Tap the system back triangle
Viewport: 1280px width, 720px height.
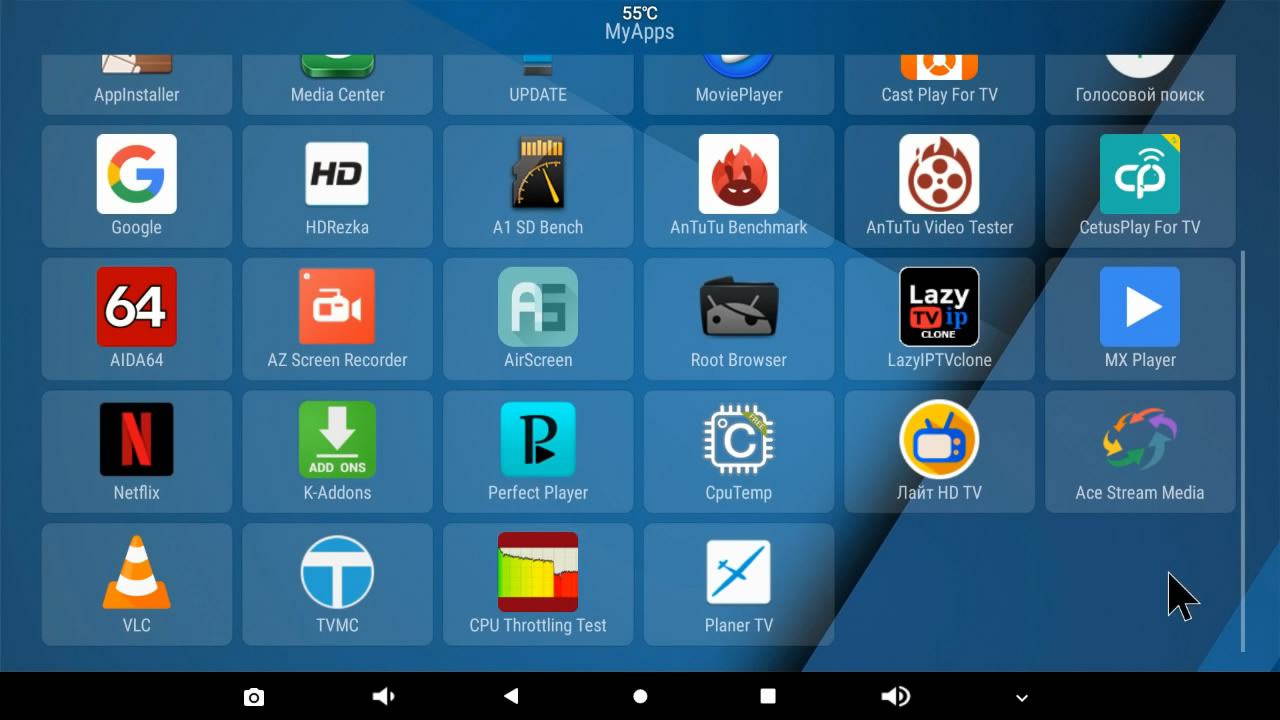pos(511,696)
